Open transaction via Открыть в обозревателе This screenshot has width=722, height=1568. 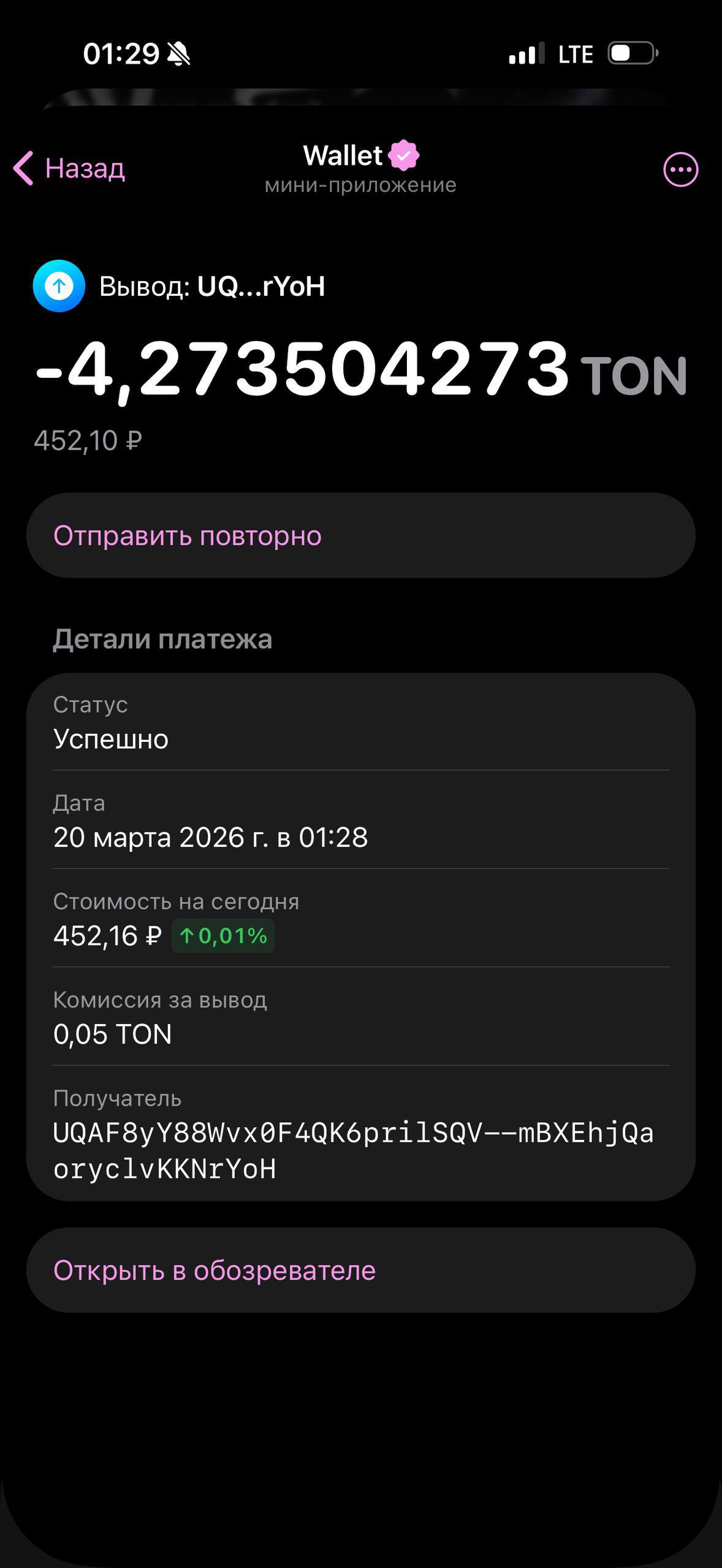point(360,1270)
